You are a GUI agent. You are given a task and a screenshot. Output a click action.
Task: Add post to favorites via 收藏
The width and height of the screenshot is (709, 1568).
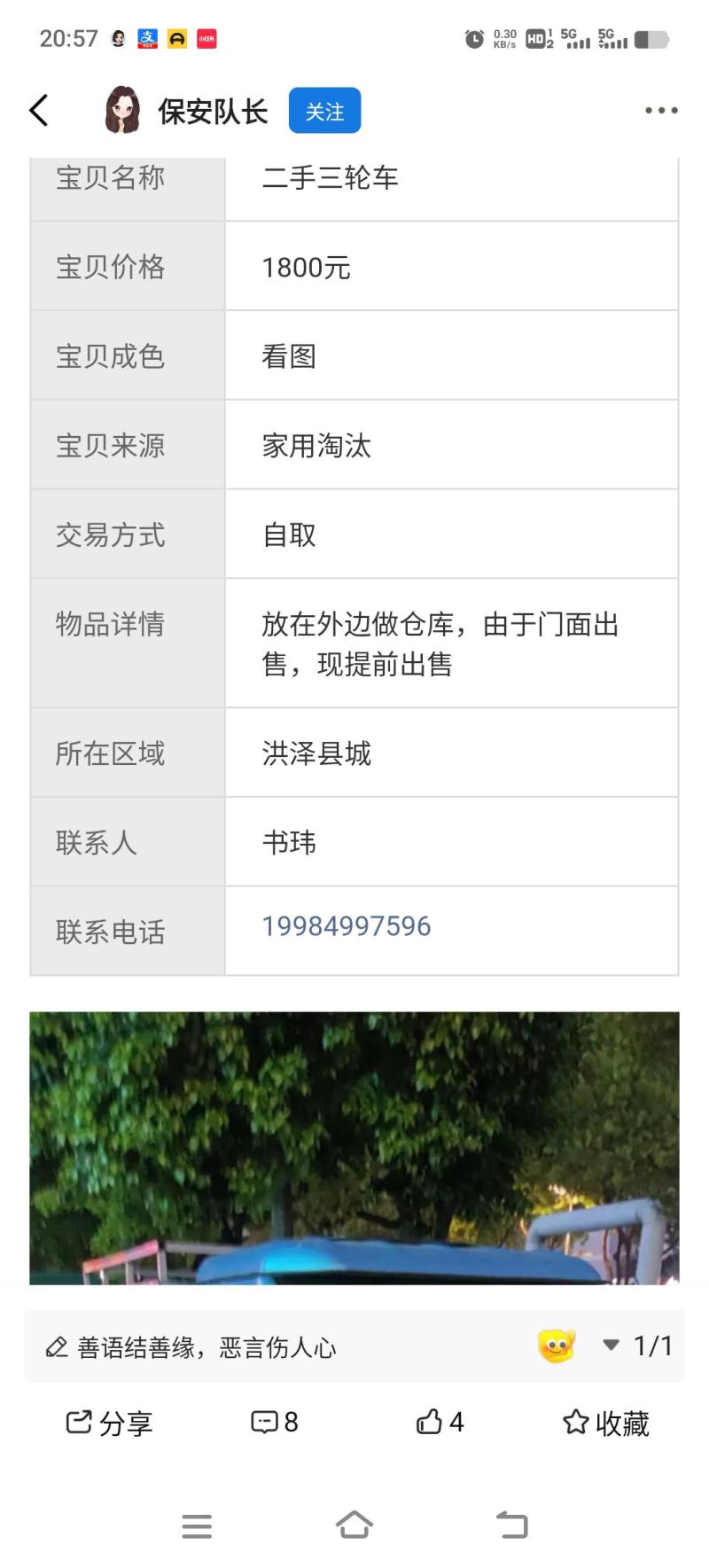point(606,1423)
